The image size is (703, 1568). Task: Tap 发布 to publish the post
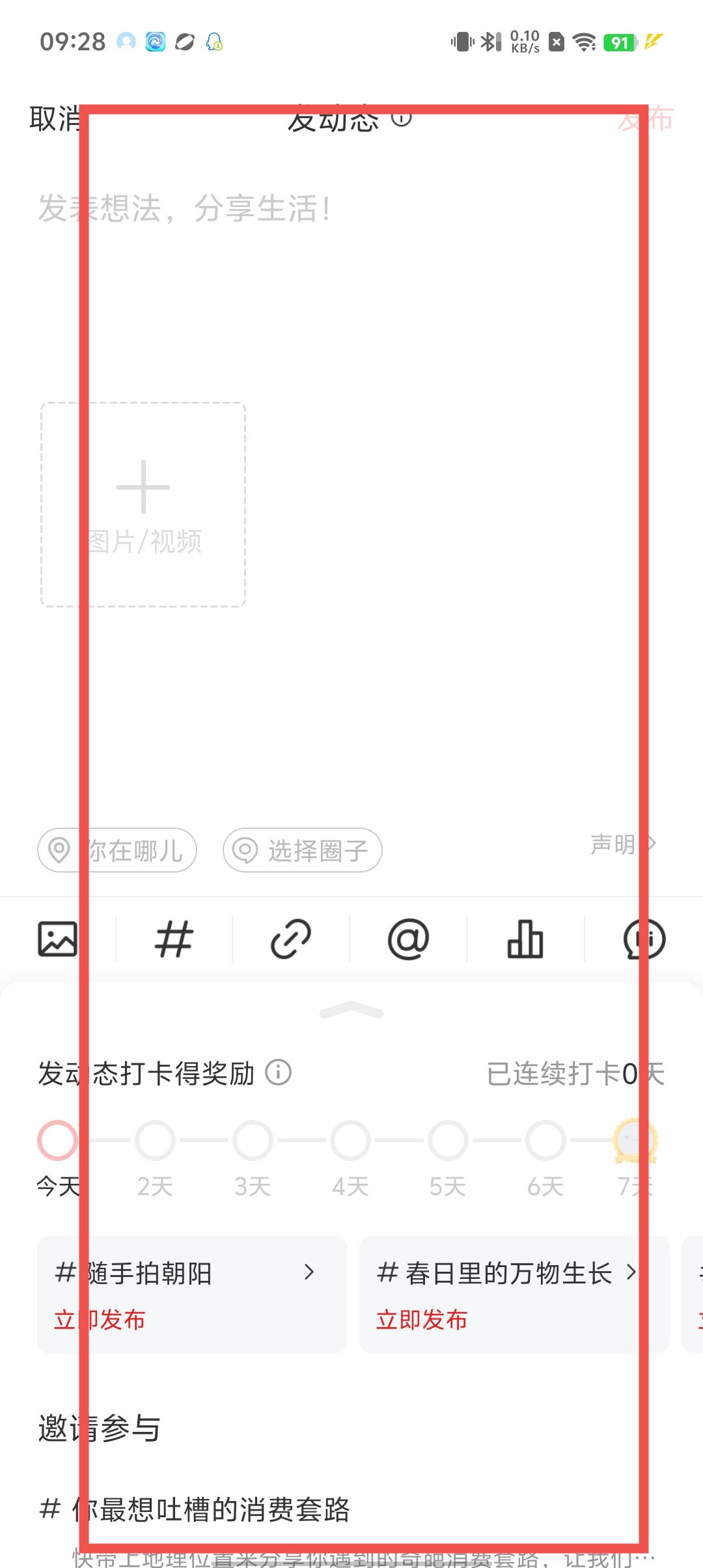[x=646, y=119]
